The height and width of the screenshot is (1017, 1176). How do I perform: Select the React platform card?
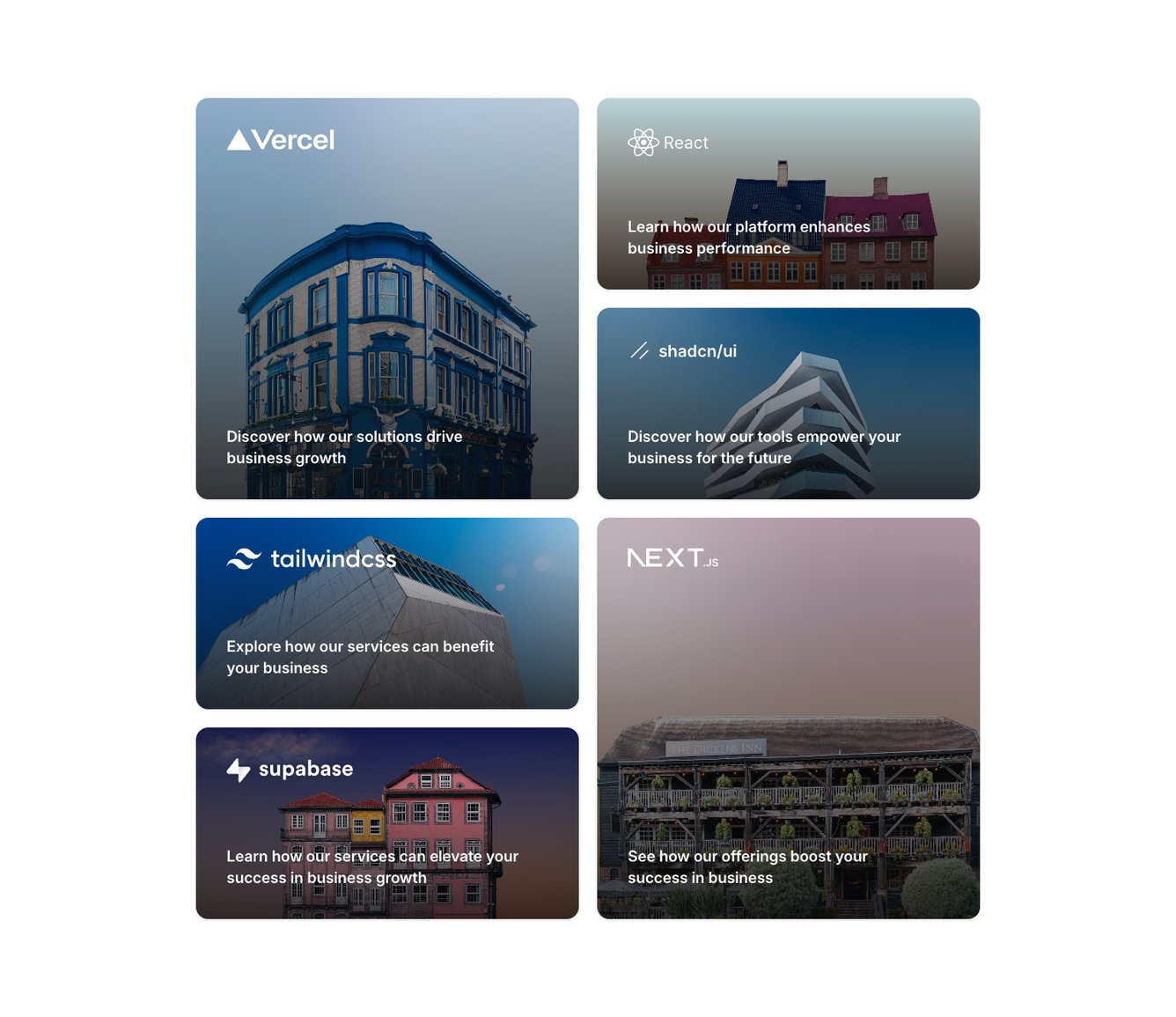[788, 194]
